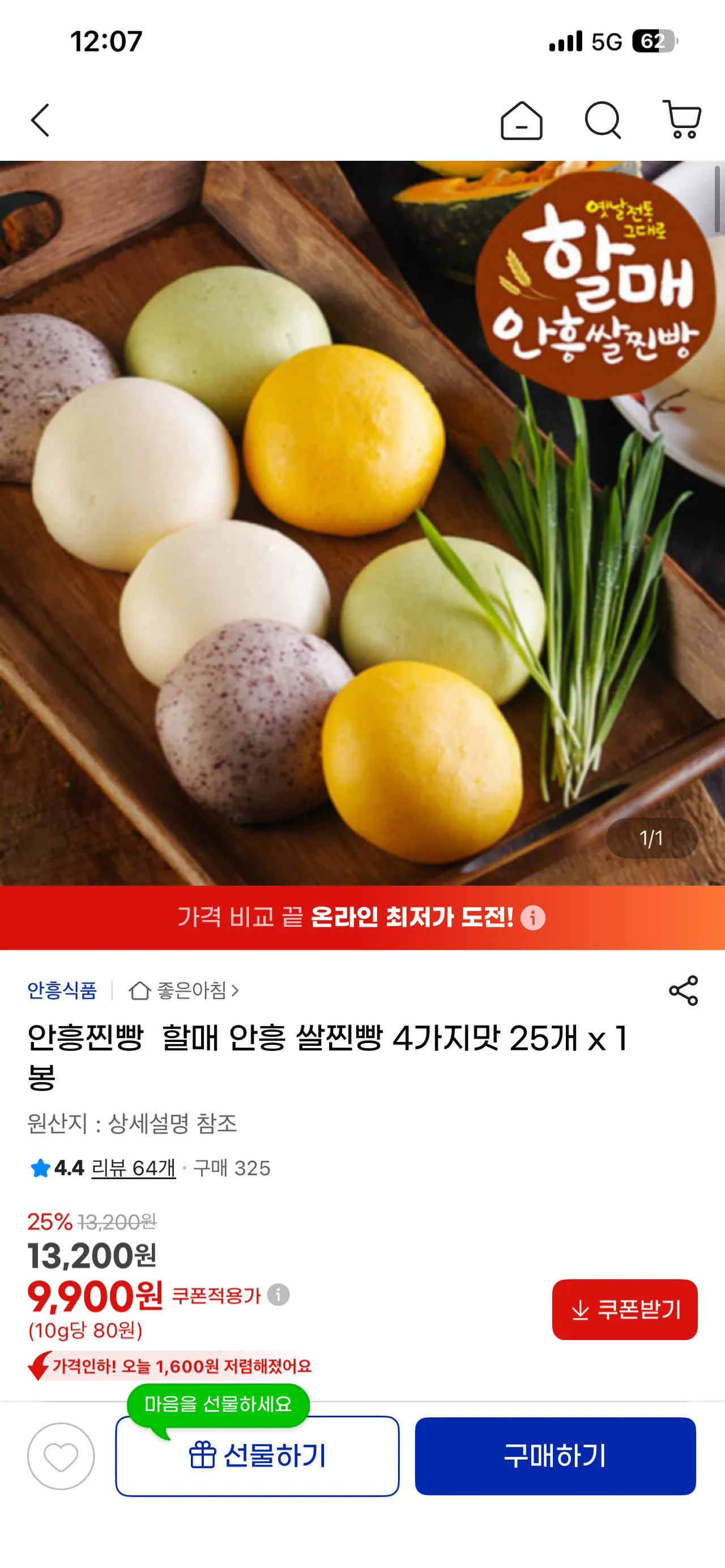Download coupon with 쿠폰받기
This screenshot has width=725, height=1568.
[x=625, y=1309]
